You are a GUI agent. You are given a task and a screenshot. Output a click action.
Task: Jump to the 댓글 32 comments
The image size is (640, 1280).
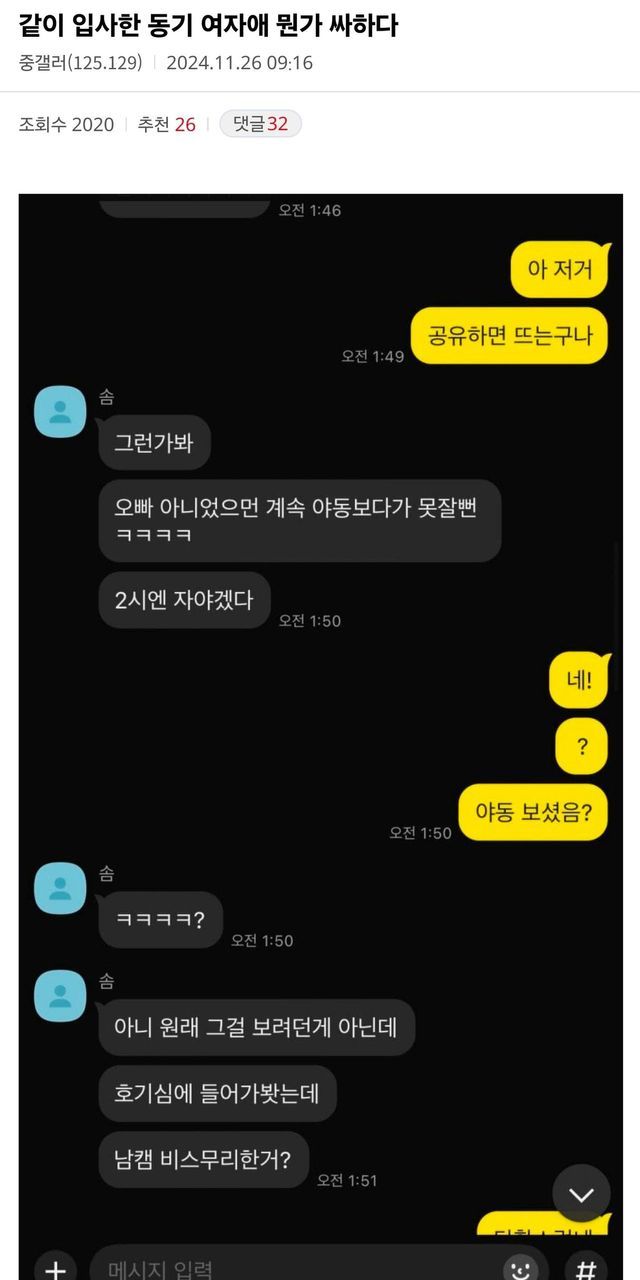coord(260,124)
